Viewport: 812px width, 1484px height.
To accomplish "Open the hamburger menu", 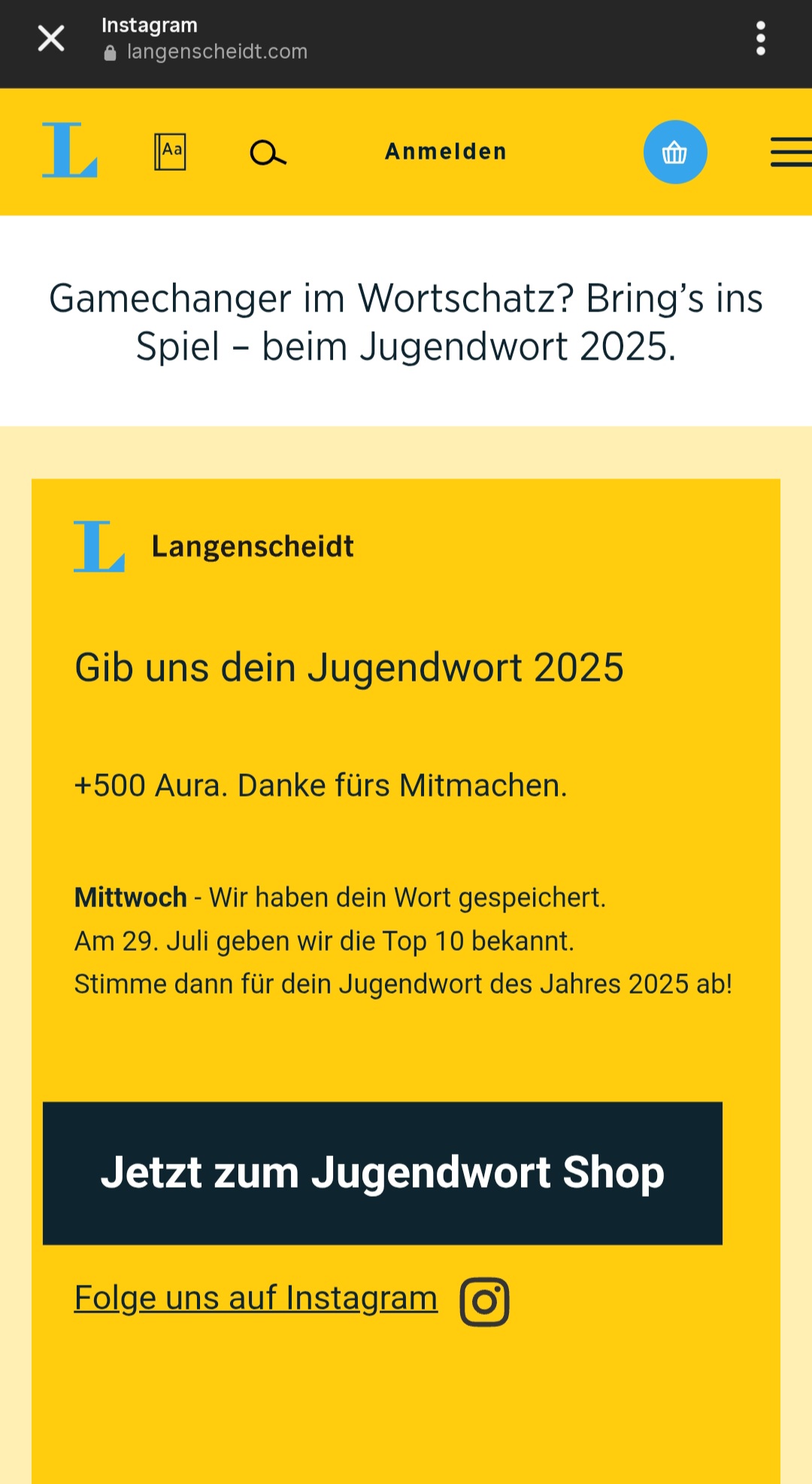I will click(x=790, y=152).
